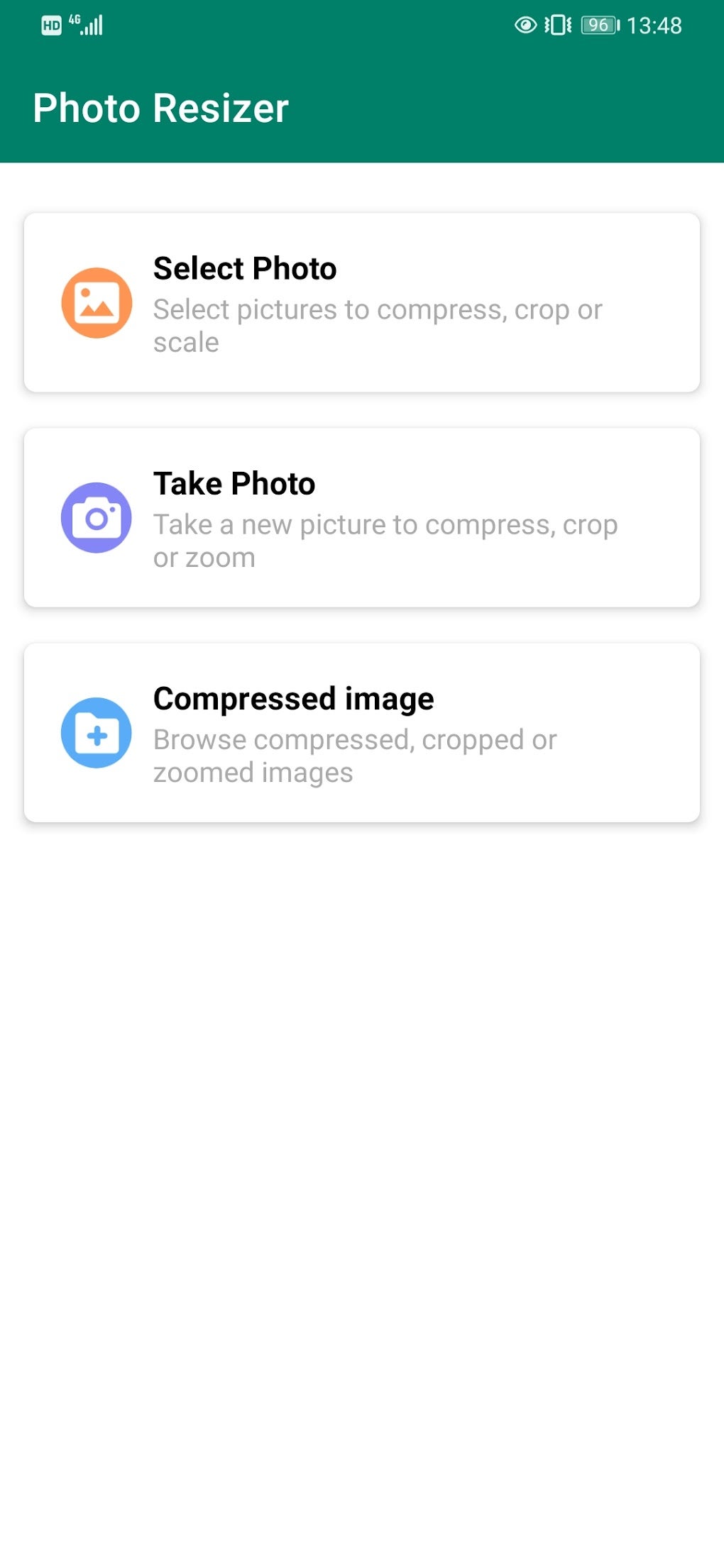
Task: Tap the HD indicator in the status bar
Action: (50, 25)
